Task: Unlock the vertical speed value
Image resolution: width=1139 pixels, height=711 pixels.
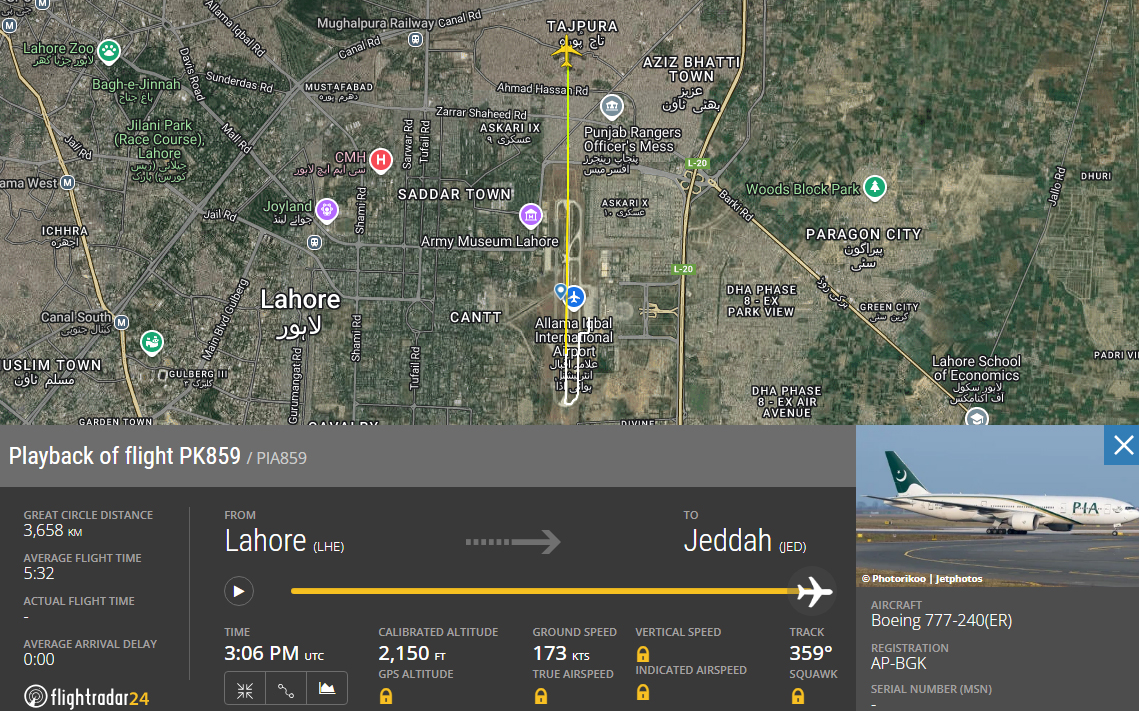Action: (x=643, y=653)
